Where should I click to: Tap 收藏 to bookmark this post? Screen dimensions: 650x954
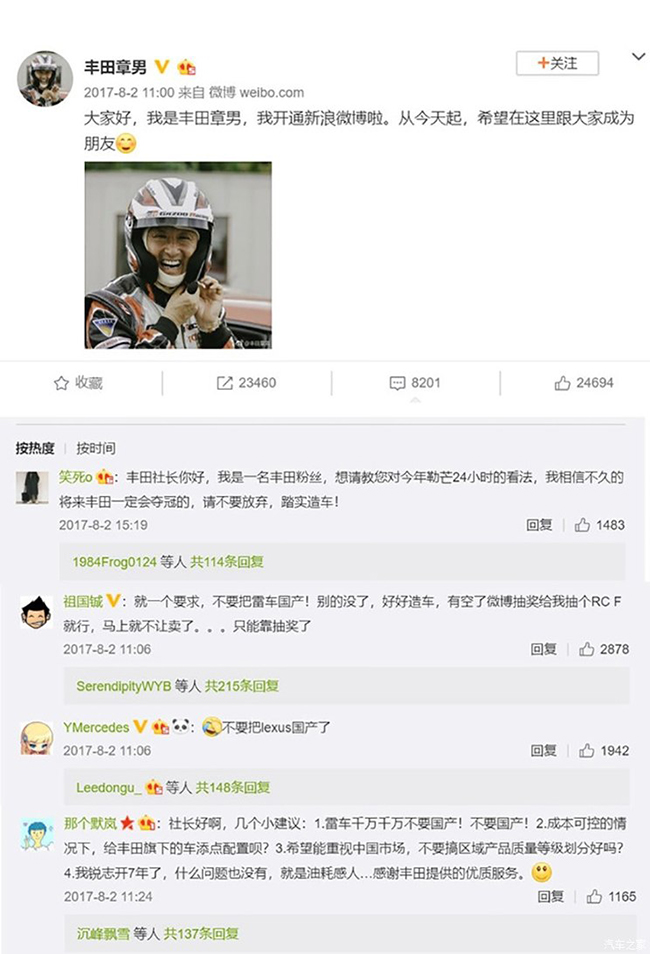pyautogui.click(x=78, y=383)
